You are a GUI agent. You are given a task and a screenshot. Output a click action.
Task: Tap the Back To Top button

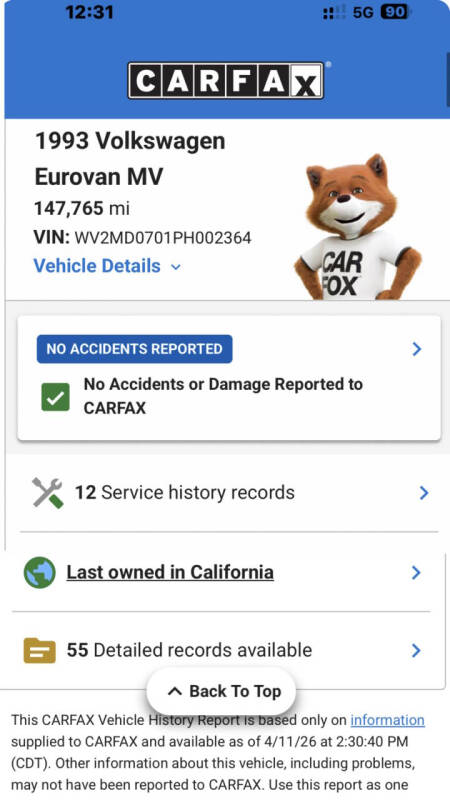click(x=221, y=691)
